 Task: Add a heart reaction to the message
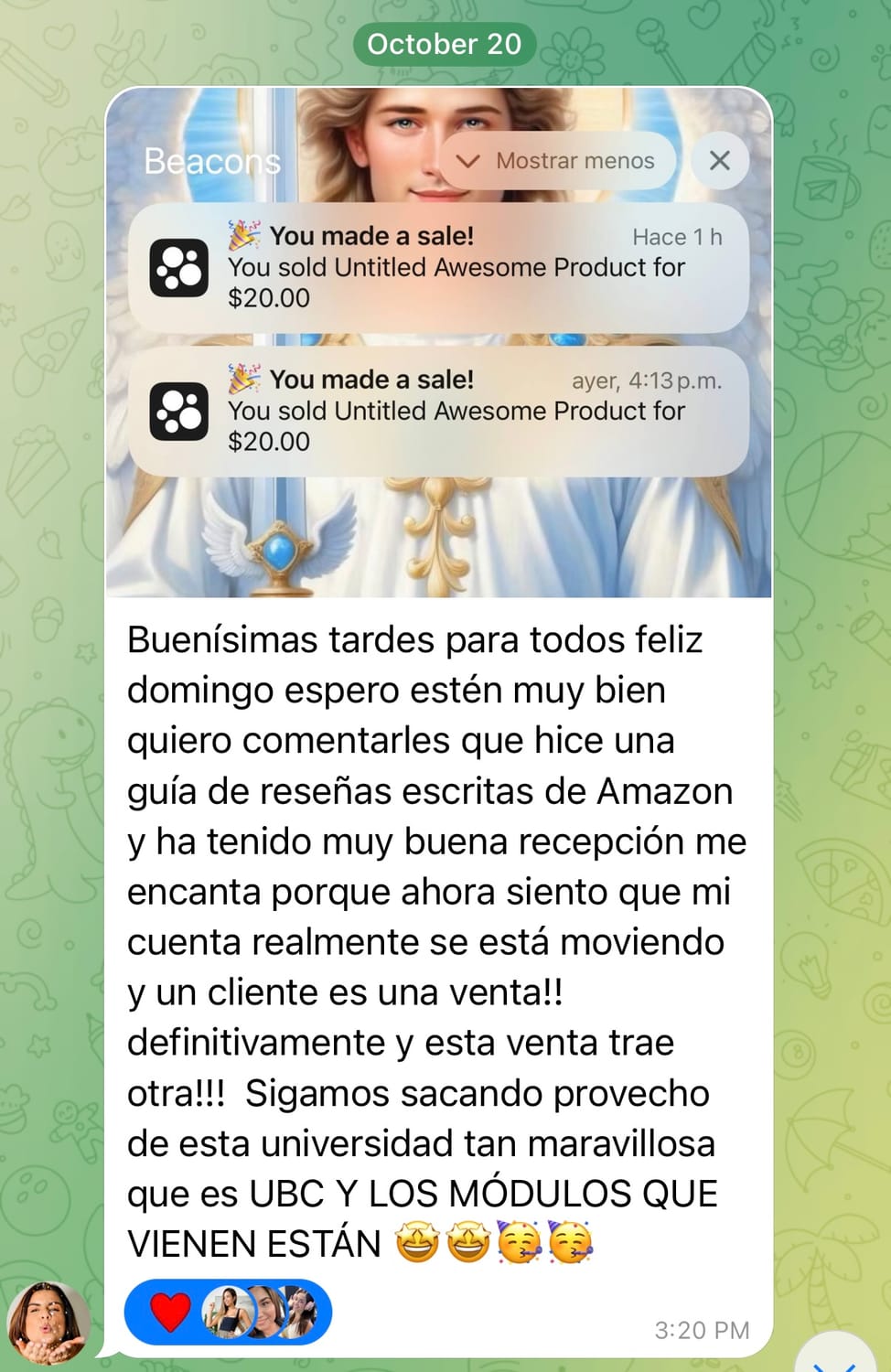point(170,1312)
